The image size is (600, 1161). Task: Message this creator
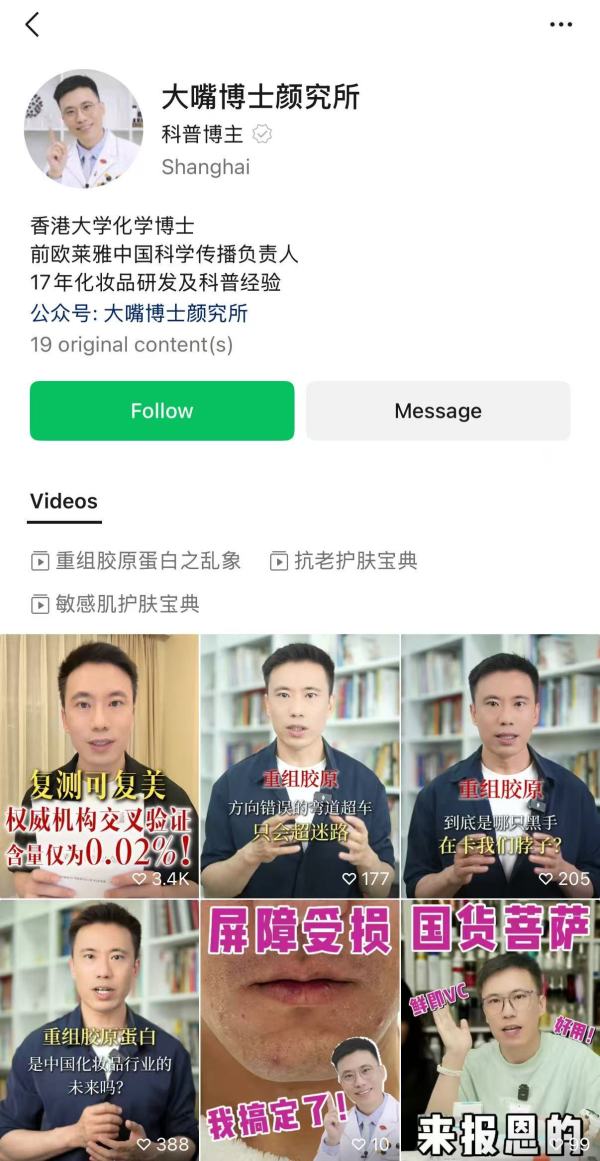coord(438,411)
